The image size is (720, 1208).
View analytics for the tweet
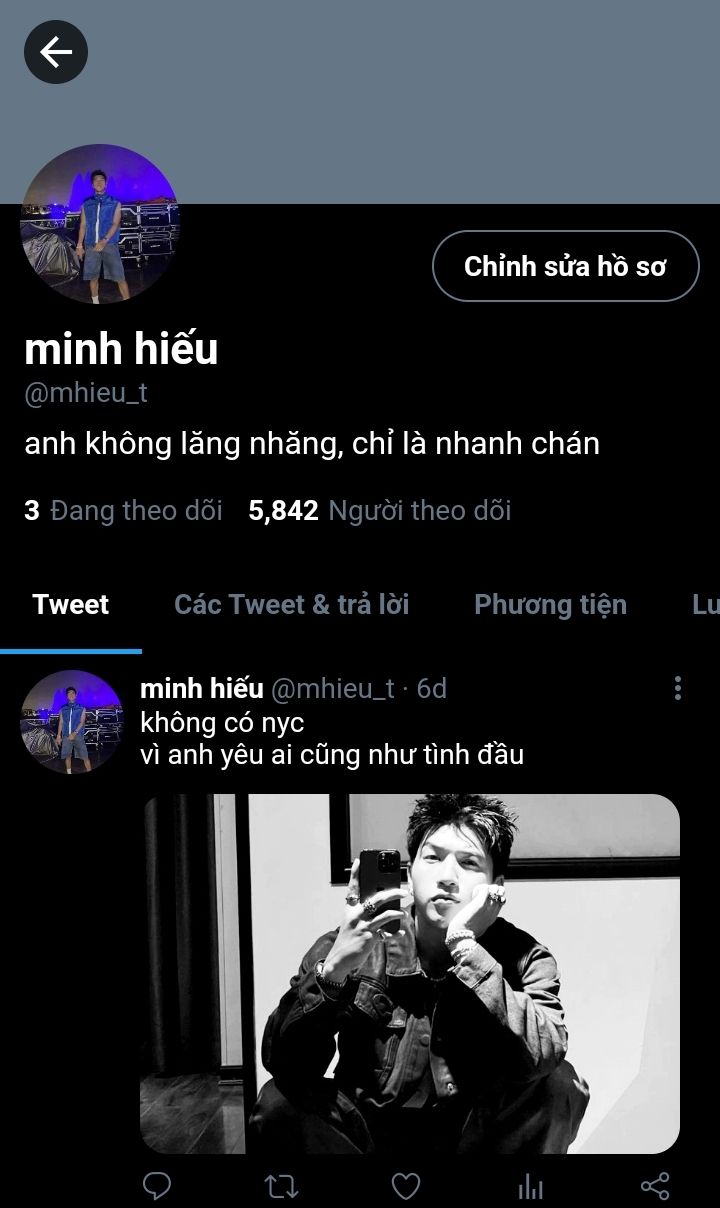530,1186
